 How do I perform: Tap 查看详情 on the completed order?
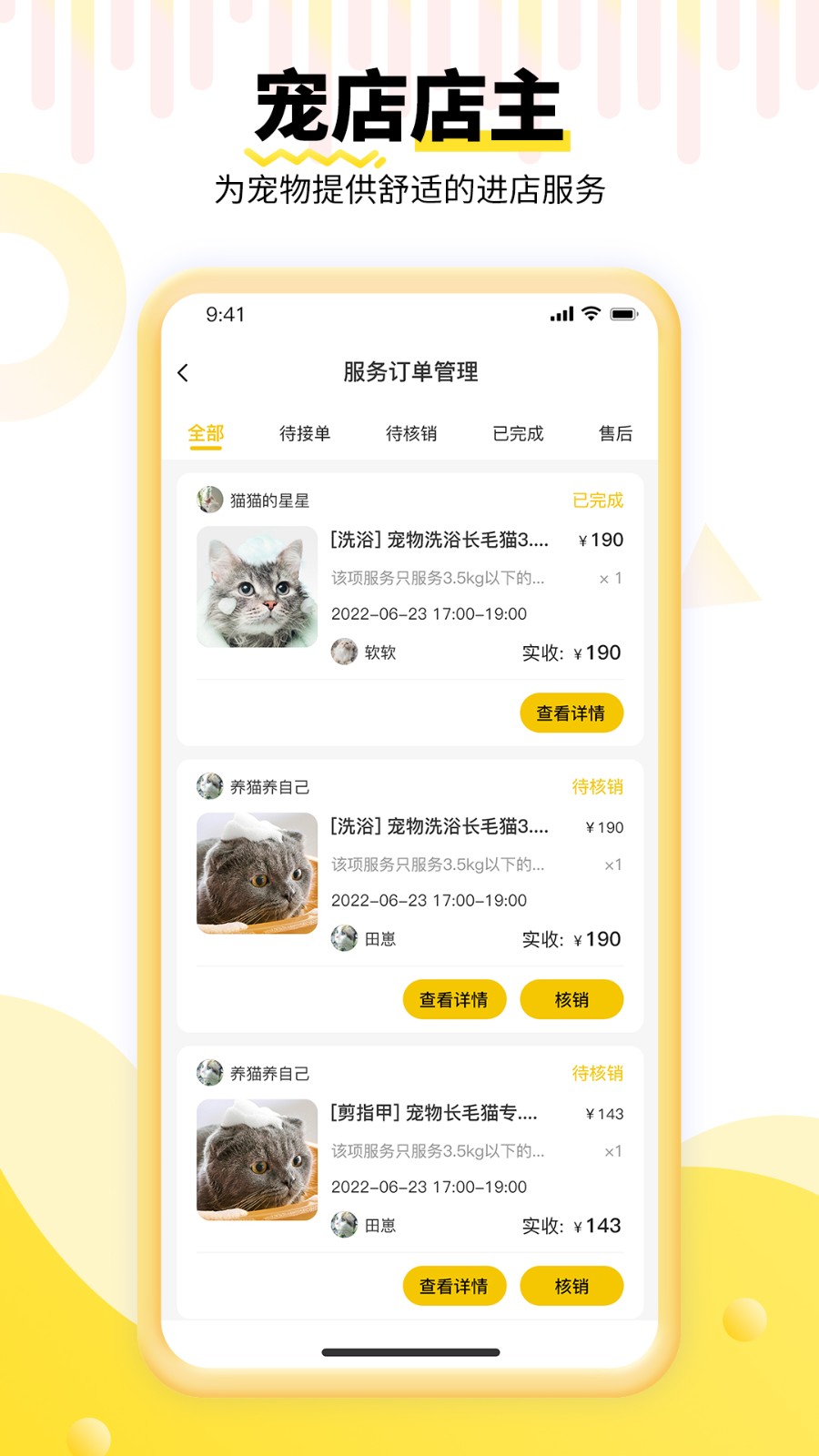(571, 713)
